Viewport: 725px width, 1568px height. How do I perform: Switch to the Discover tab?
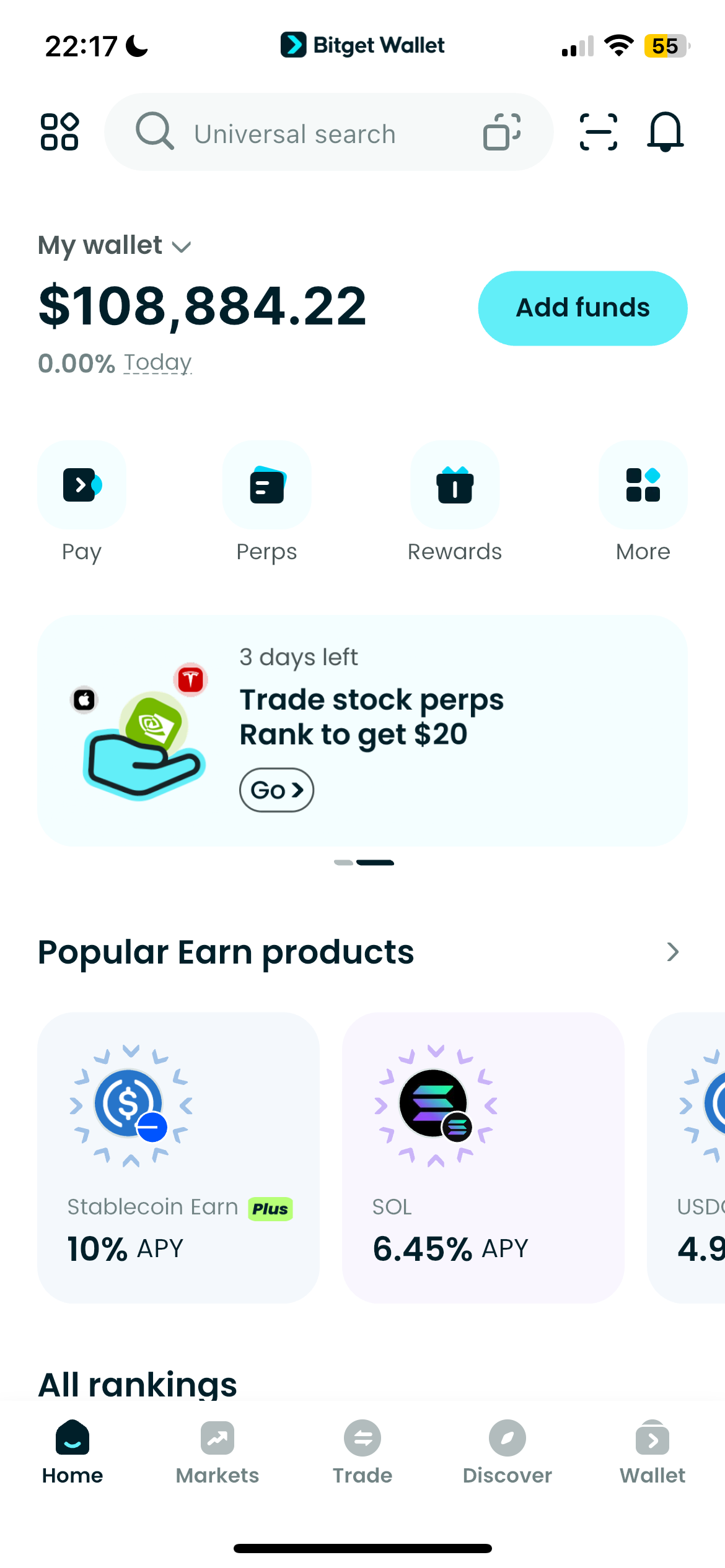point(507,1452)
